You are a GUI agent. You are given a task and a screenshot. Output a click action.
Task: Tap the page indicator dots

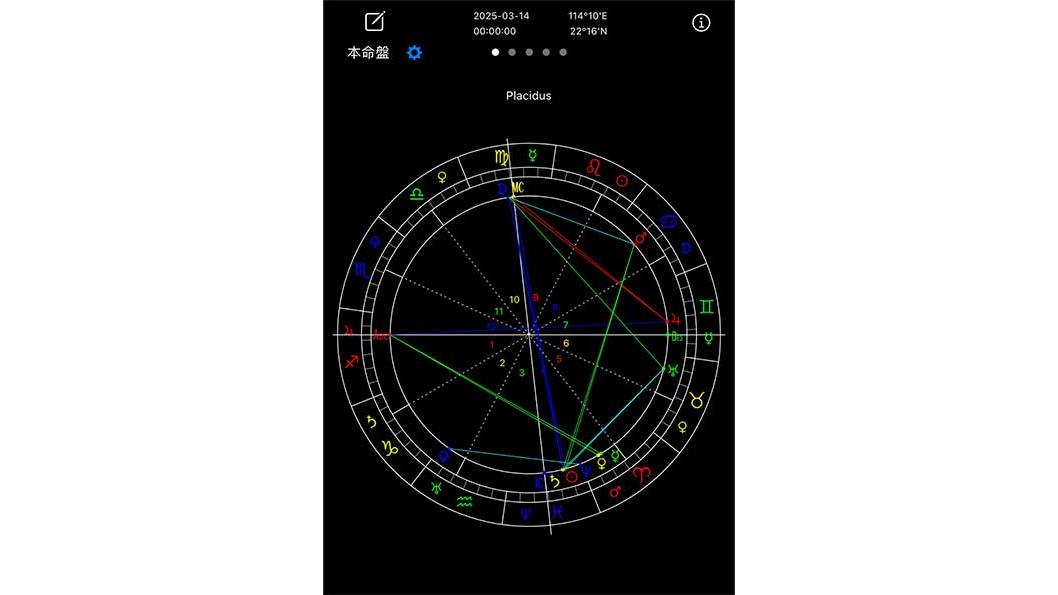(x=529, y=52)
